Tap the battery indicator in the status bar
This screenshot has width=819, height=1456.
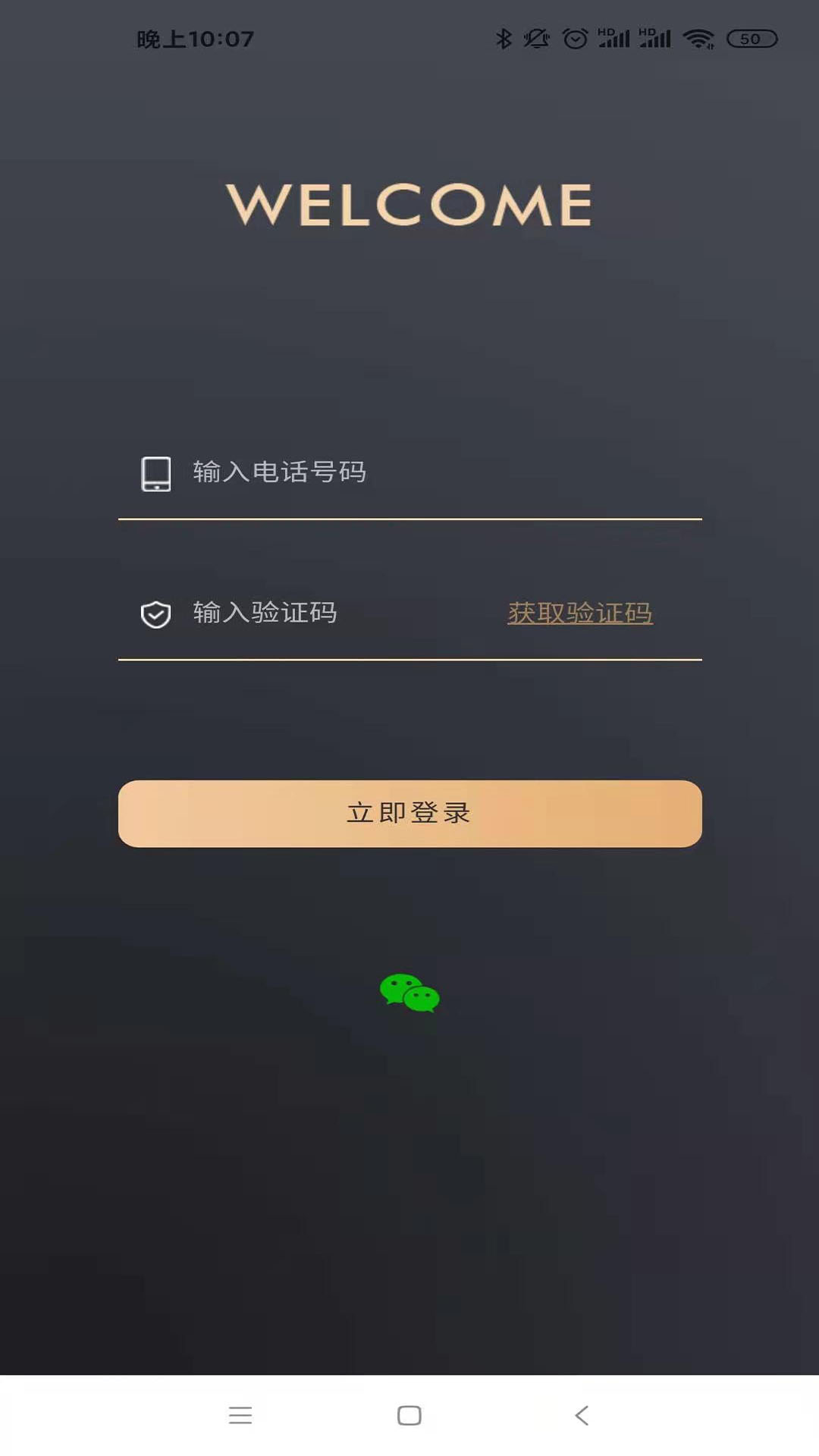(751, 39)
